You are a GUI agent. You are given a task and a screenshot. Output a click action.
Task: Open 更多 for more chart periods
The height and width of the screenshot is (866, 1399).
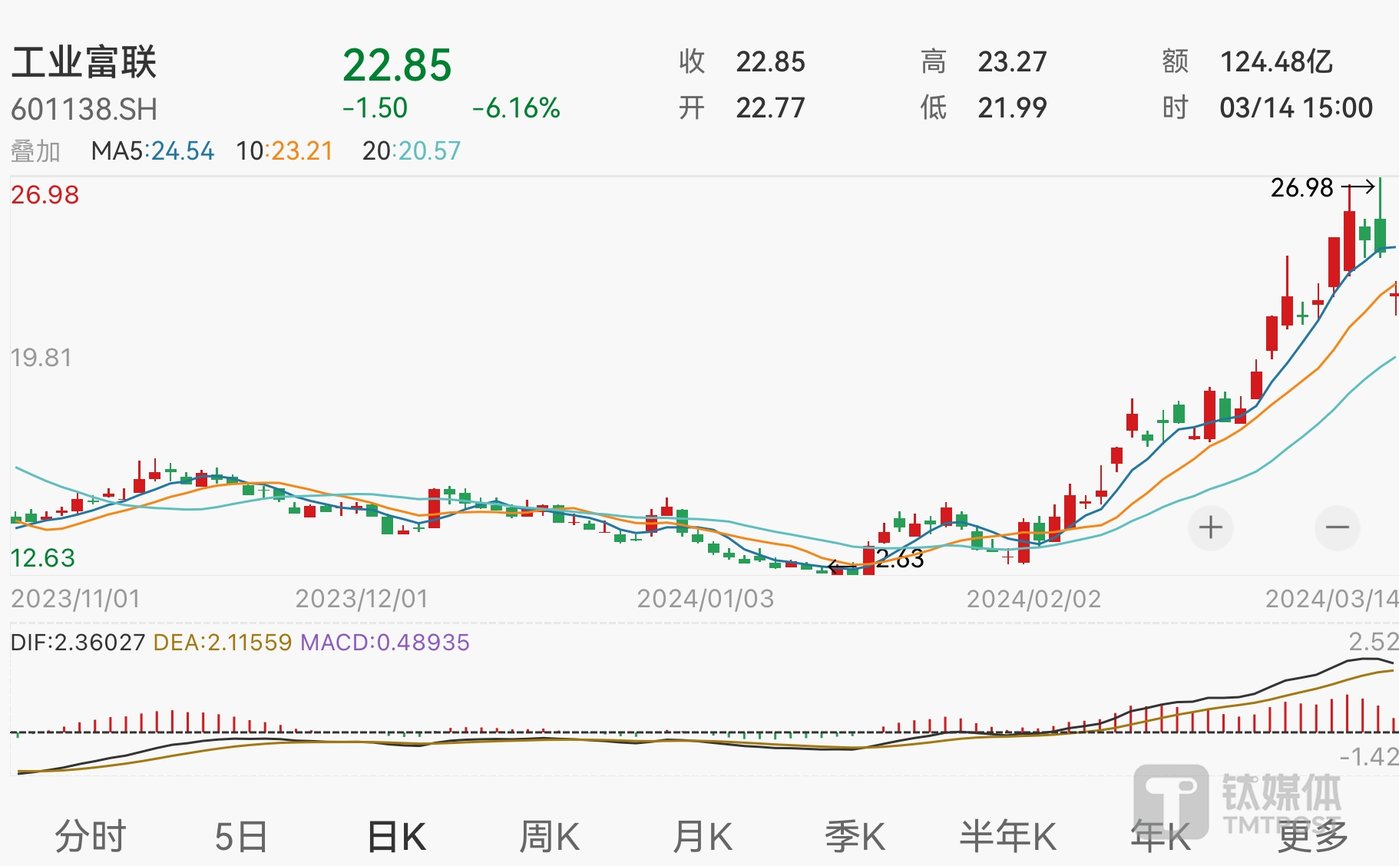tap(1312, 835)
